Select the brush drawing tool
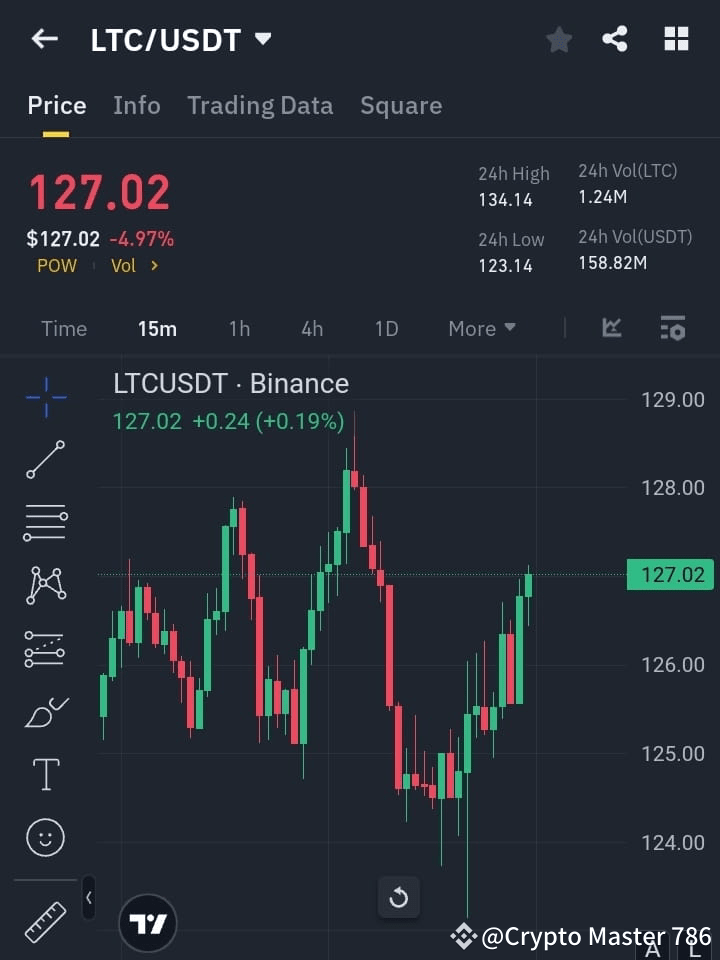 (45, 711)
